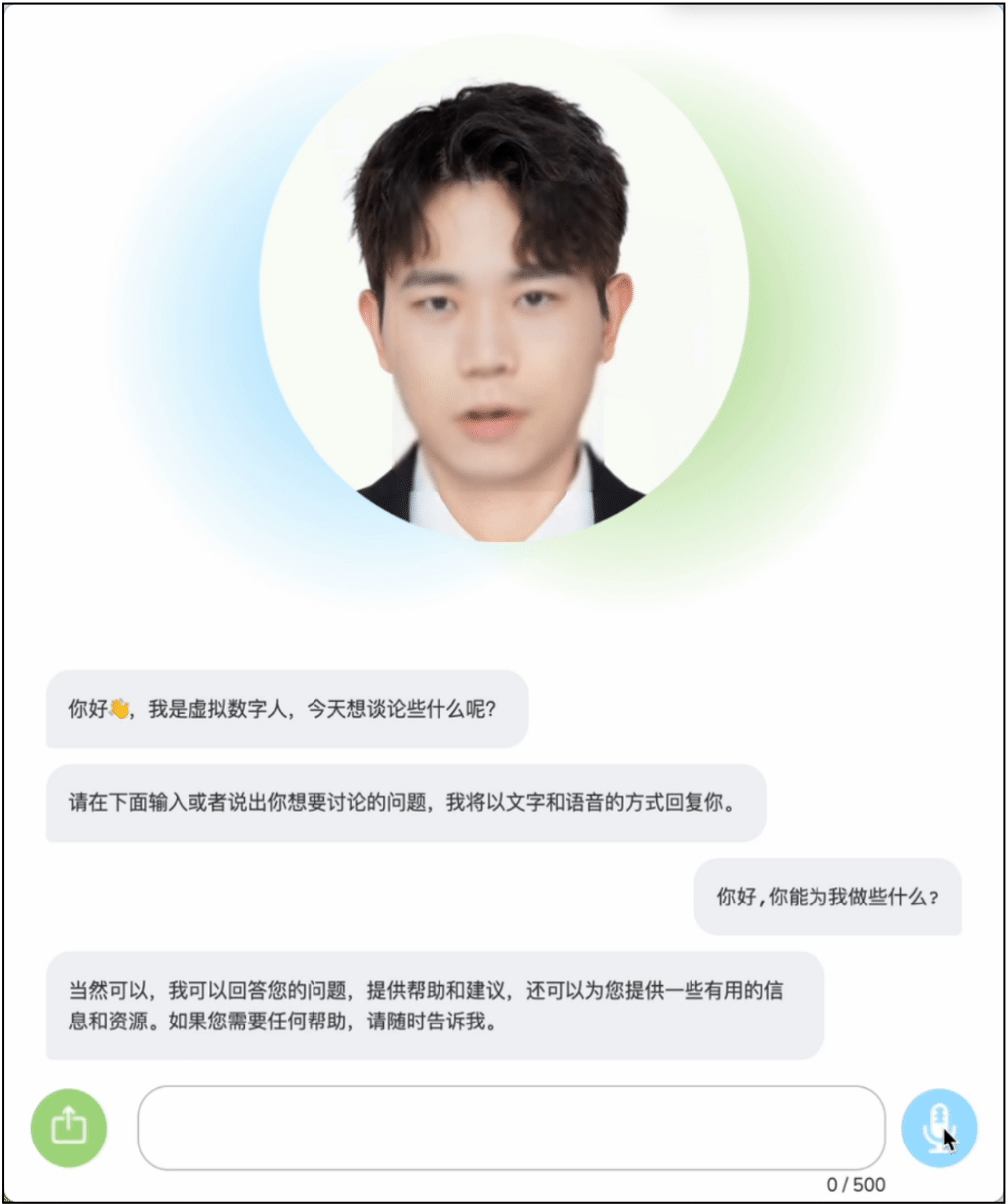Focus the message text input box

click(510, 1128)
